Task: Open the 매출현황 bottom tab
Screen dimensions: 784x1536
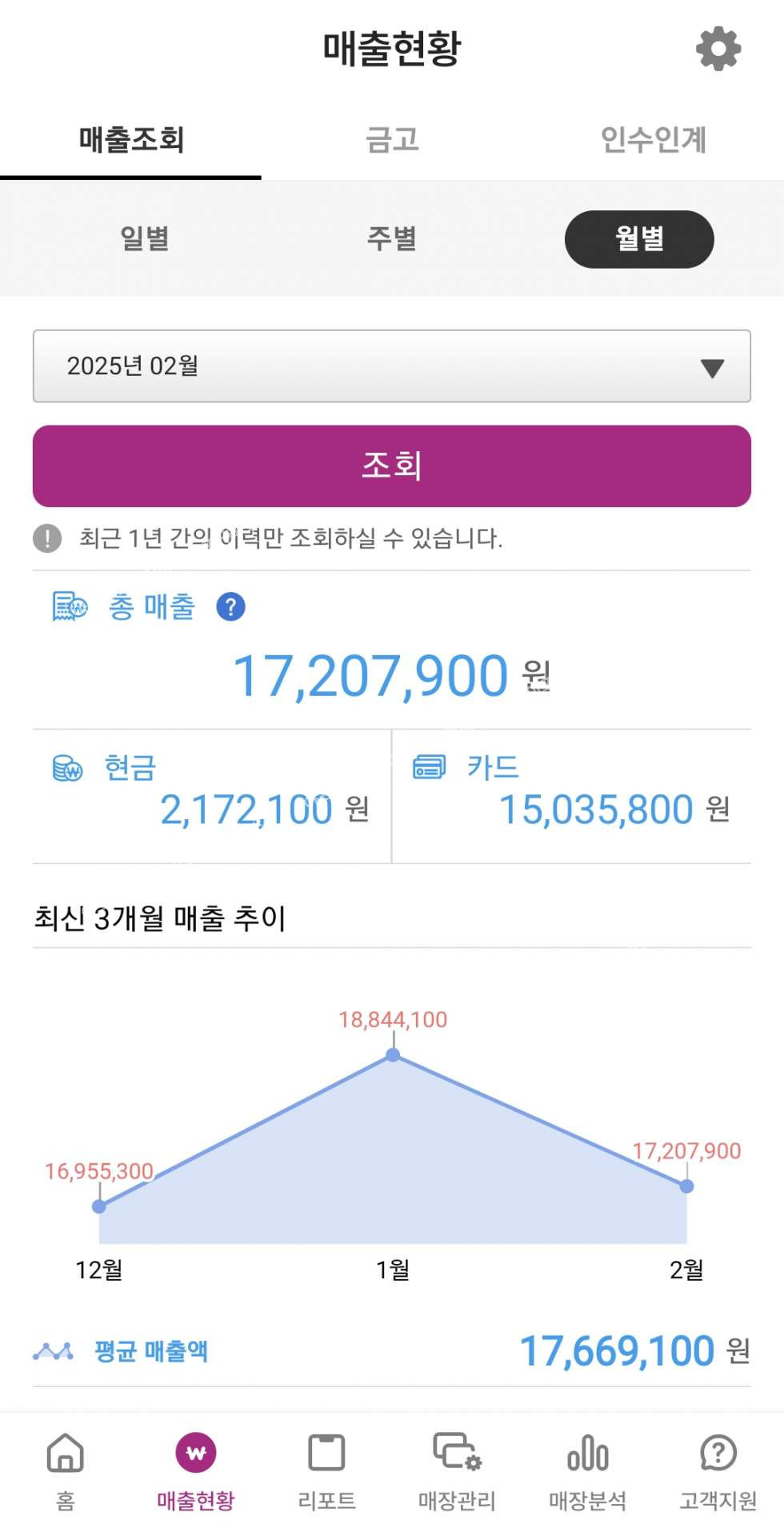Action: [x=196, y=1470]
